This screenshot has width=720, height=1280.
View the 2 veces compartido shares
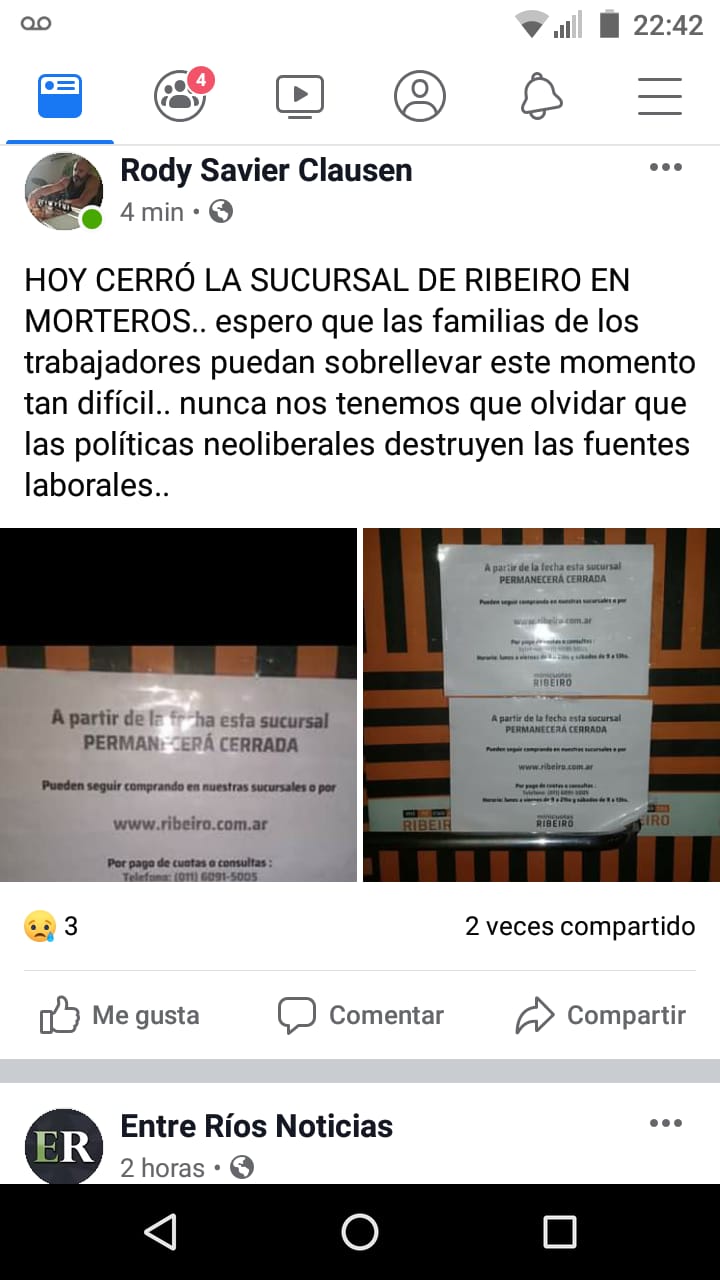[x=579, y=926]
